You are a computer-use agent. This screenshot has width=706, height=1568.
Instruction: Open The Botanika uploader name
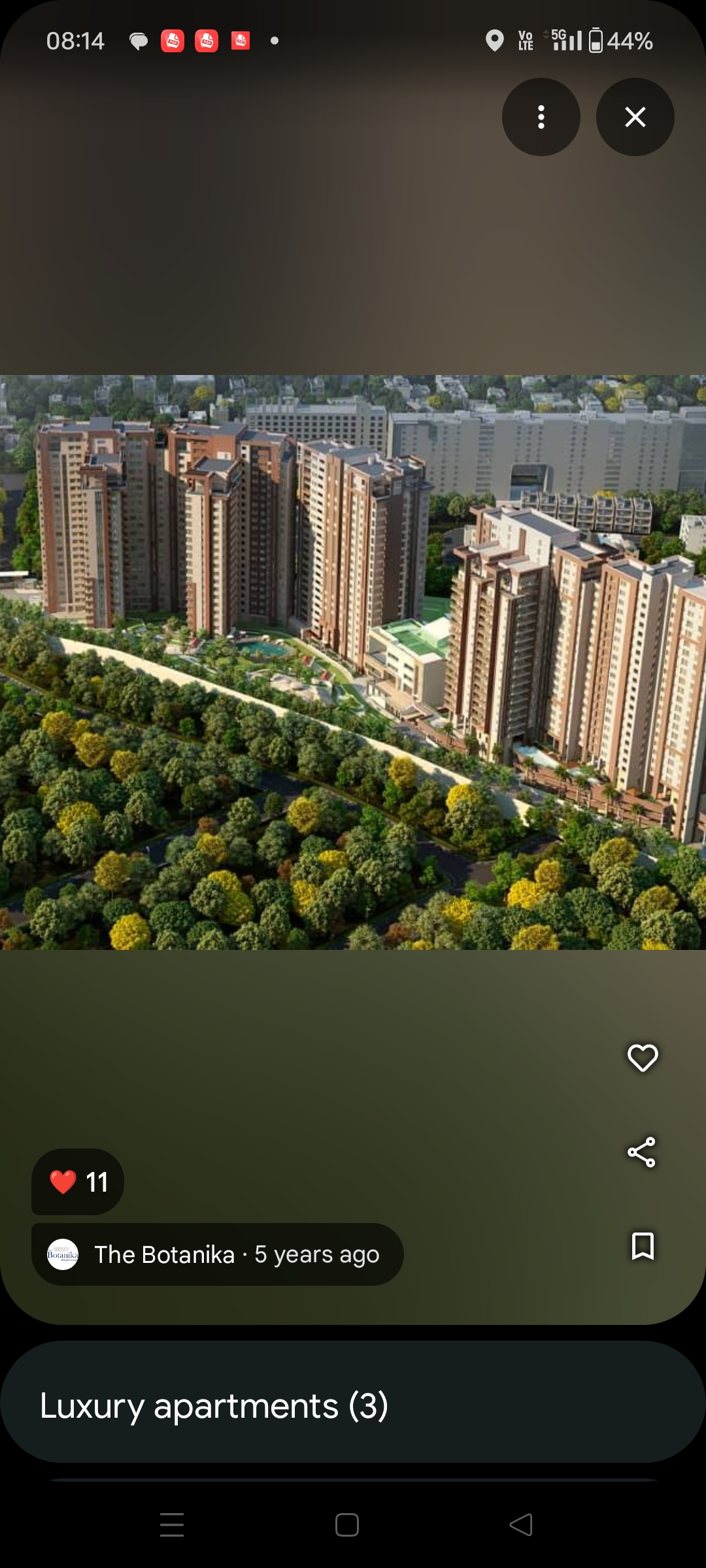click(164, 1254)
